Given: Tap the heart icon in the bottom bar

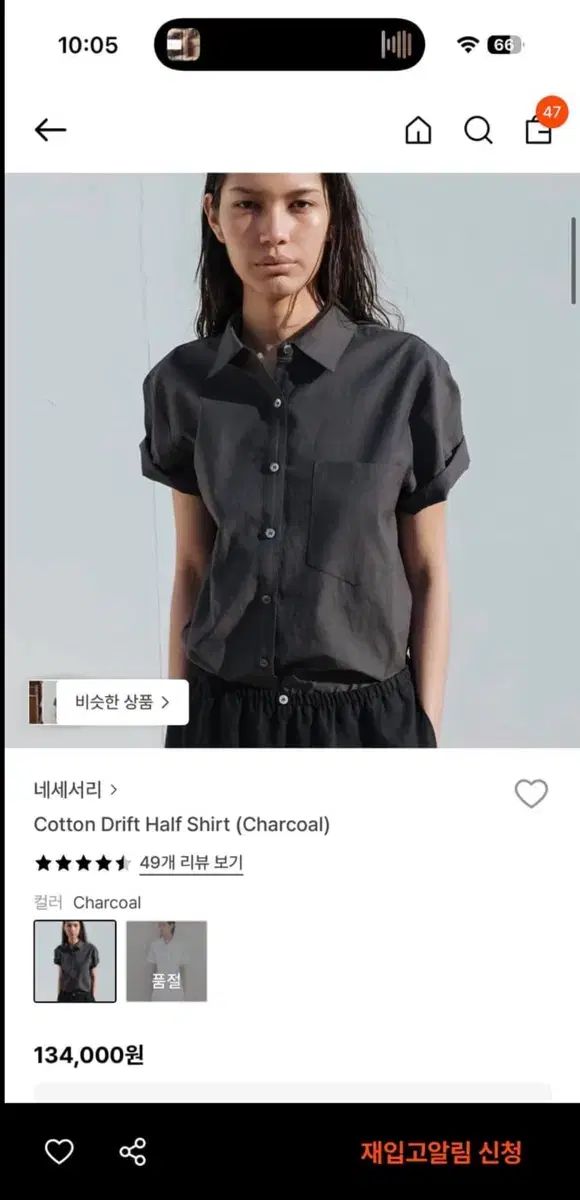Looking at the screenshot, I should (x=59, y=1152).
